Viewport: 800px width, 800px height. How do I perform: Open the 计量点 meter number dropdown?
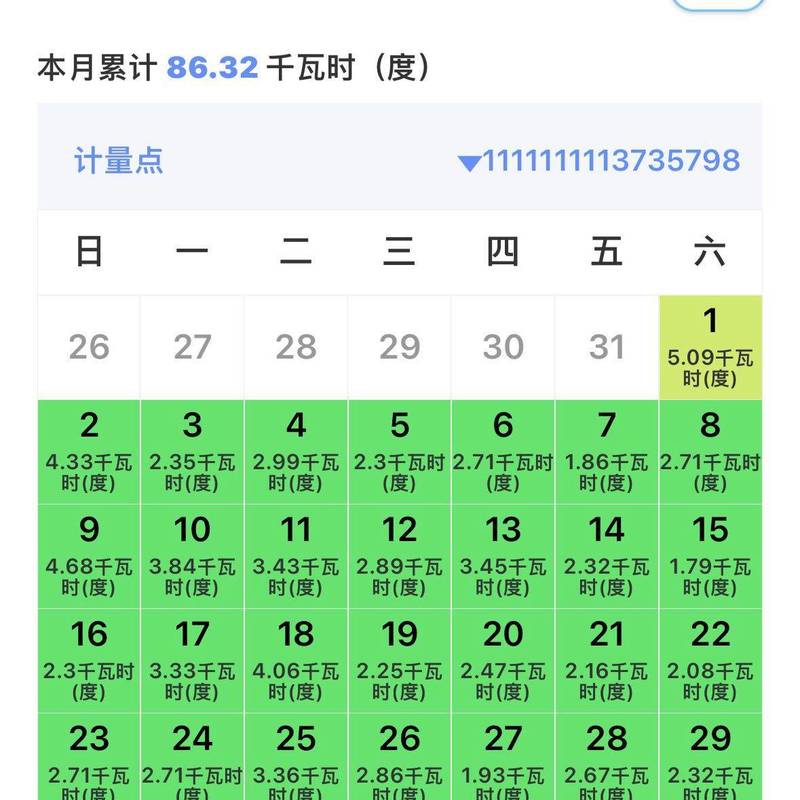600,161
